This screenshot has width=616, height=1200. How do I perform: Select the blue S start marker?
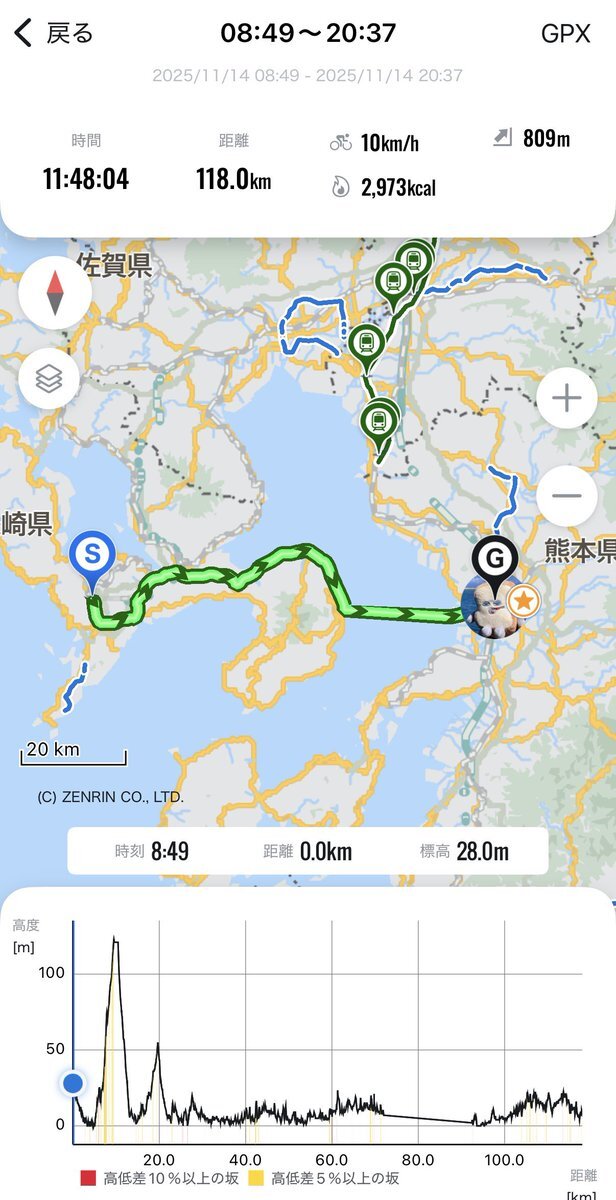[93, 555]
